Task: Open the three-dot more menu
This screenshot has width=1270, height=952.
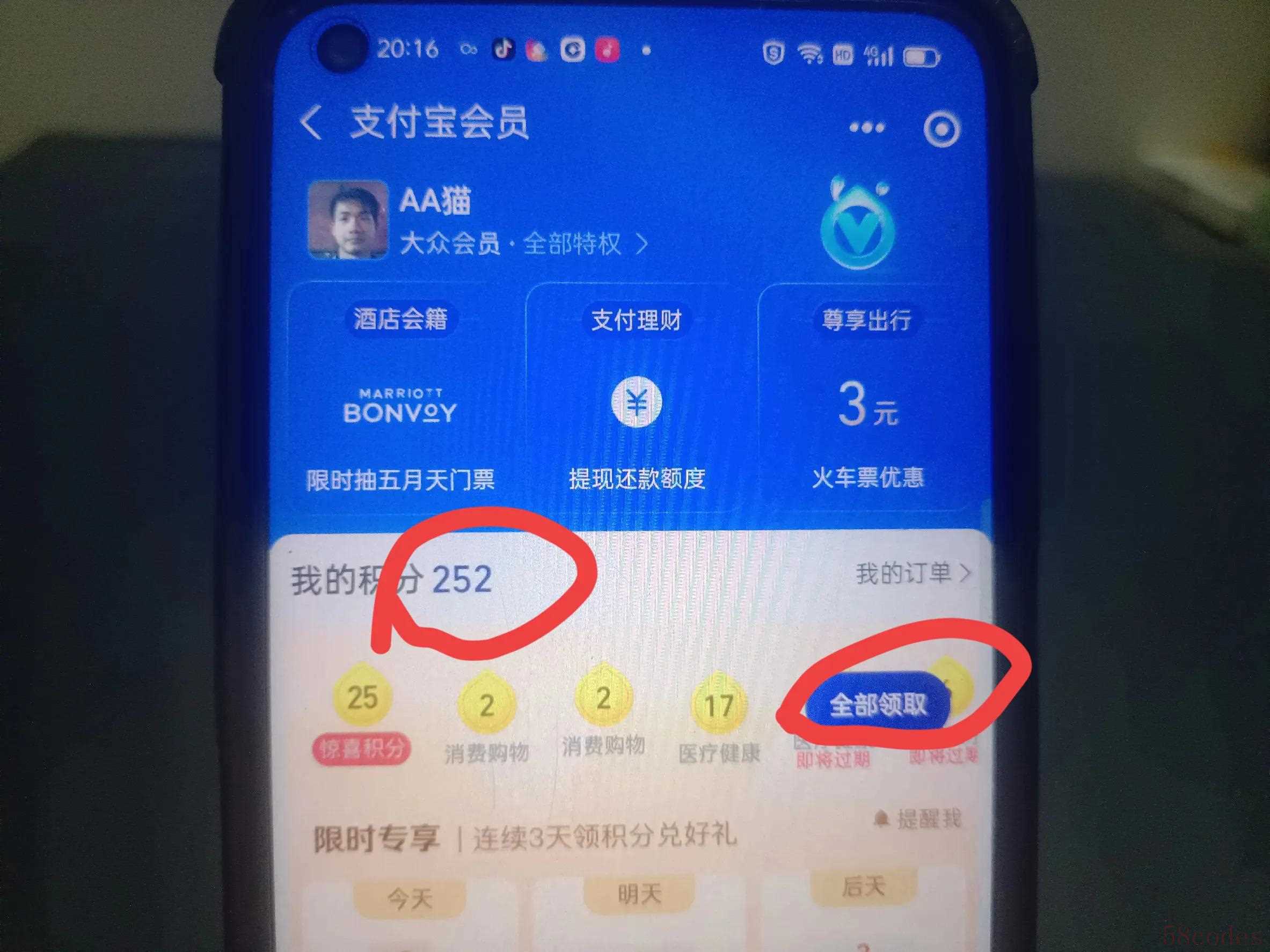Action: pos(867,127)
